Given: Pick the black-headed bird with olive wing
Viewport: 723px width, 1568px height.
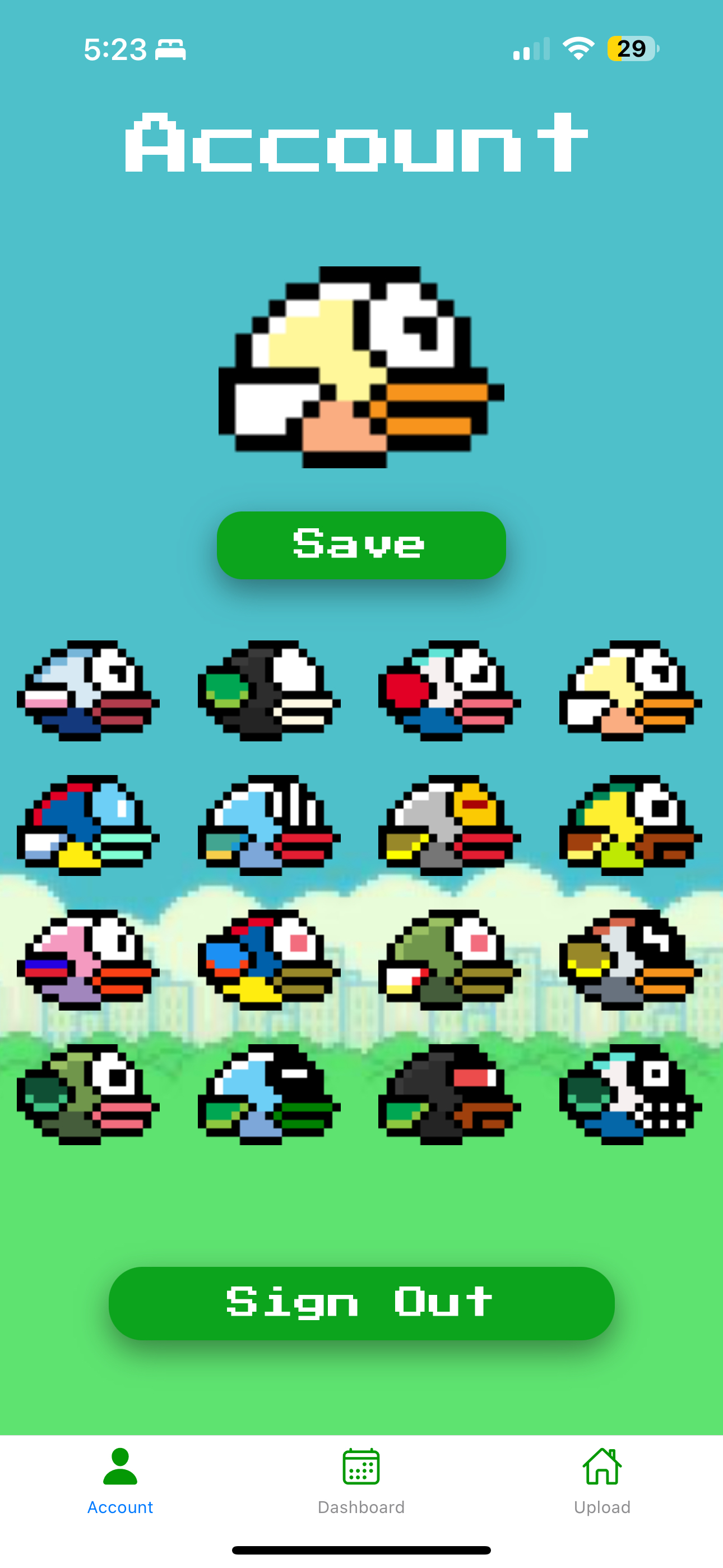Looking at the screenshot, I should pyautogui.click(x=630, y=960).
